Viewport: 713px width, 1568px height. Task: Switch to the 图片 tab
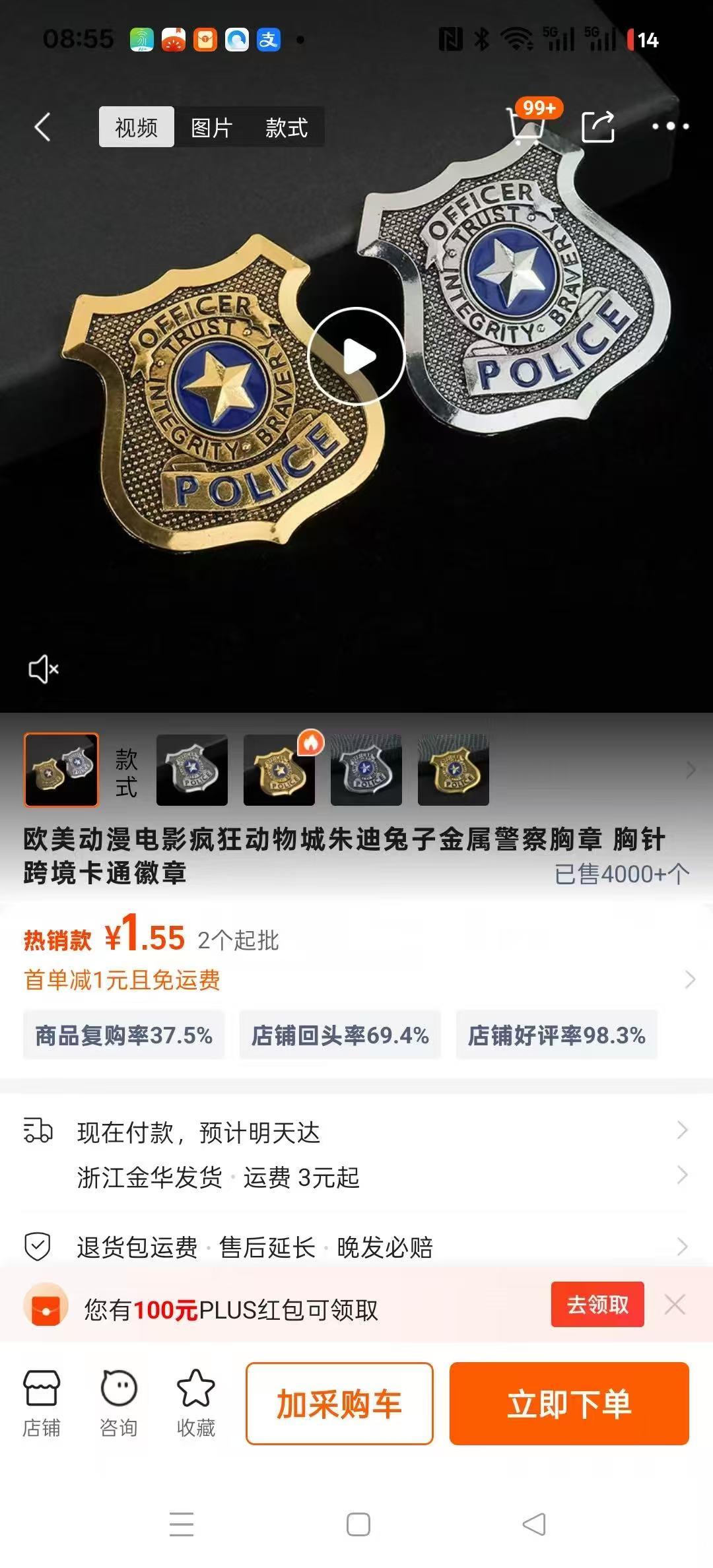[x=211, y=127]
